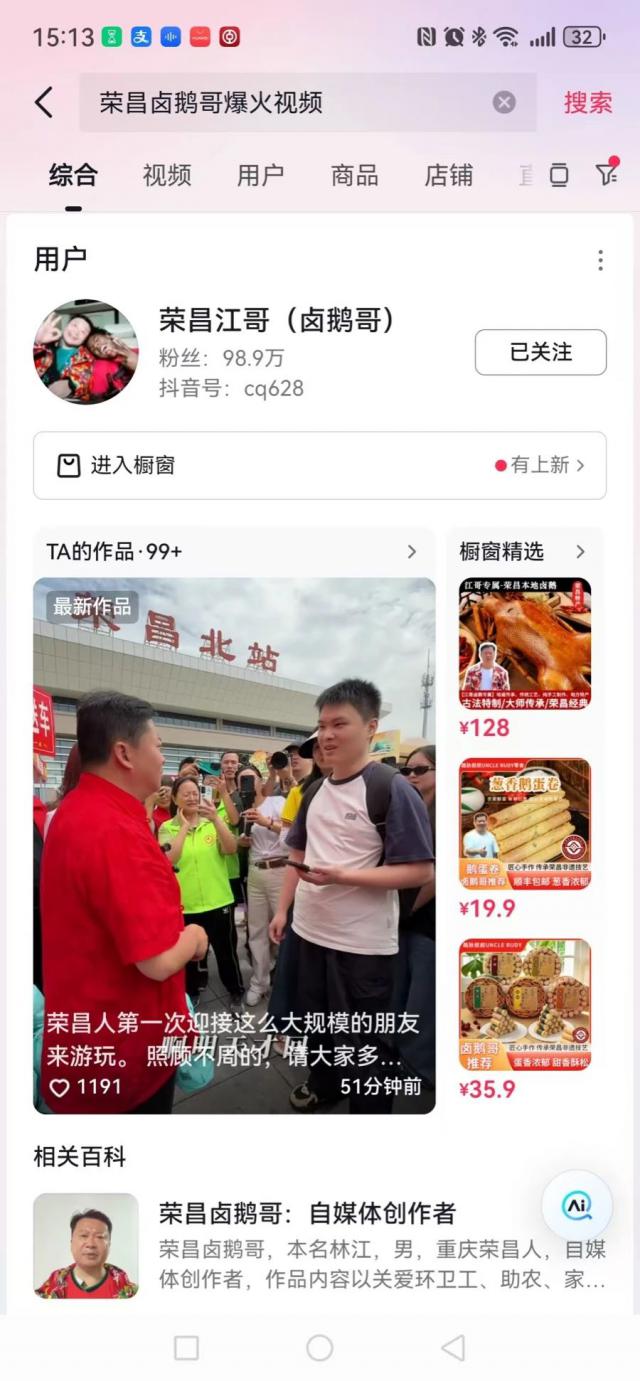Open 荣昌江哥 profile via the avatar
Screen dimensions: 640x1381
point(86,351)
